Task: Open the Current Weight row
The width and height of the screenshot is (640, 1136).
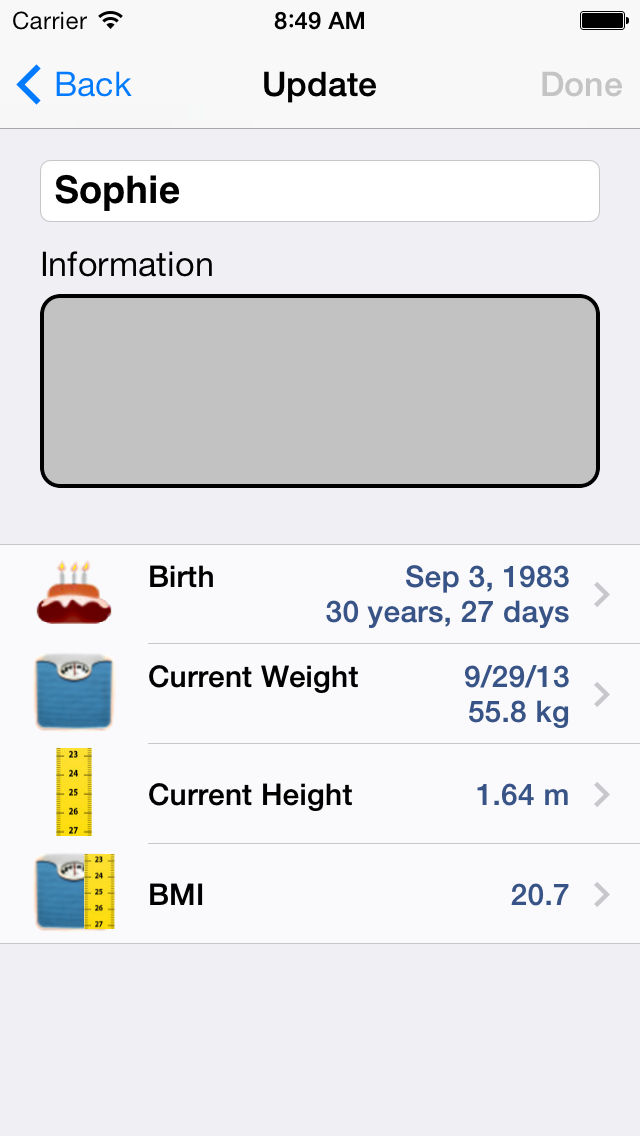Action: [320, 694]
